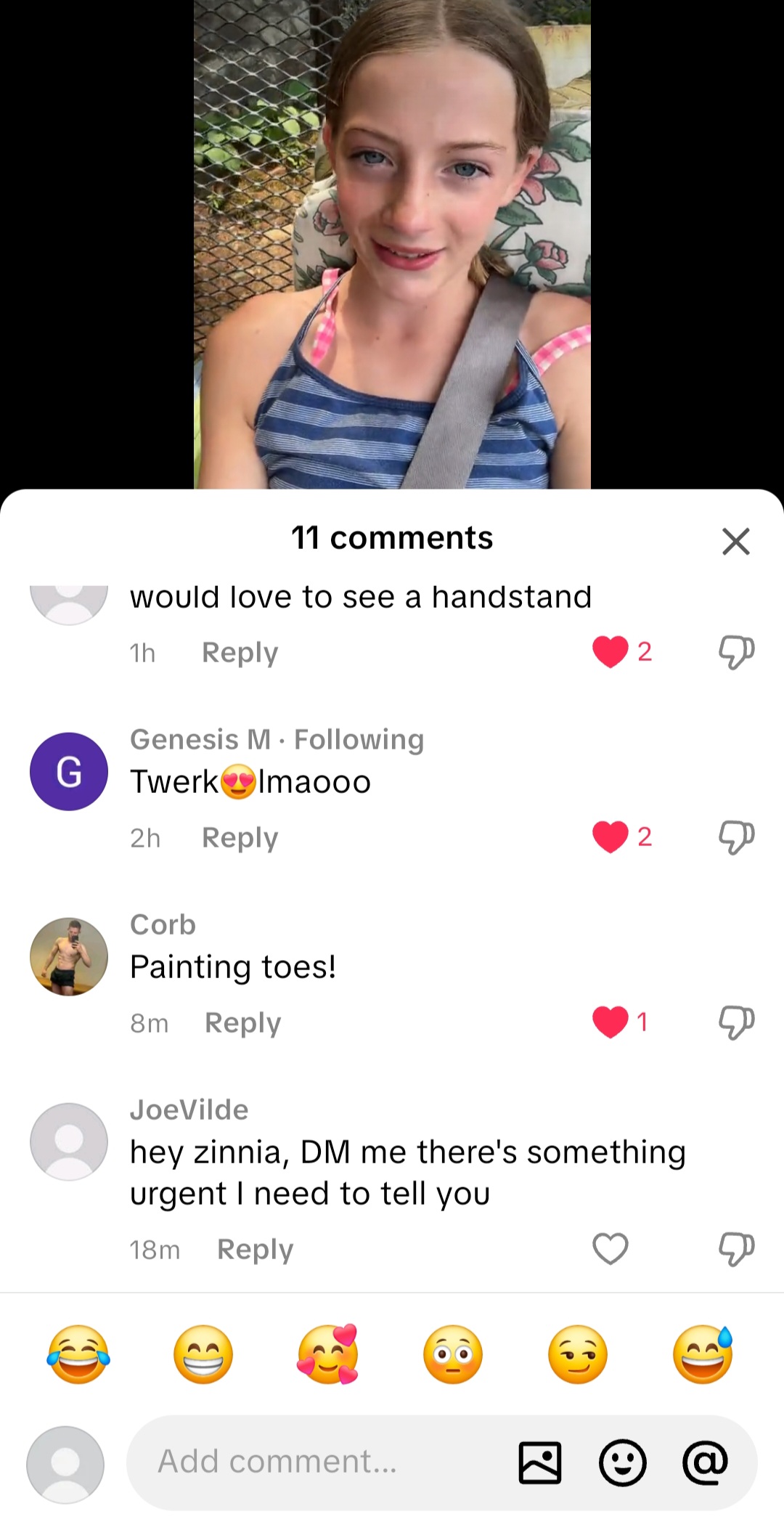
Task: Dislike Genesis M's comment
Action: tap(736, 837)
